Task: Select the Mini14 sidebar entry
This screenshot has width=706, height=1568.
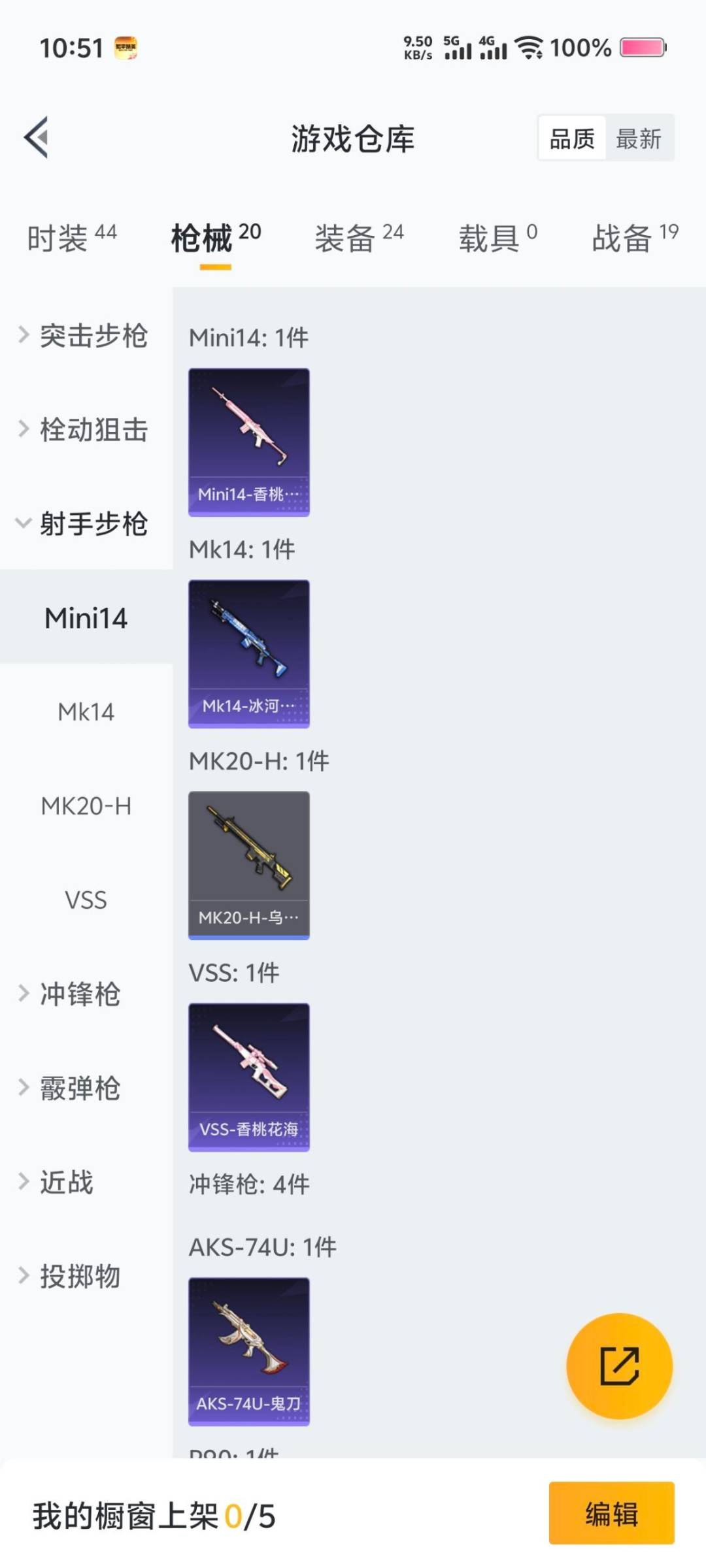Action: tap(86, 619)
